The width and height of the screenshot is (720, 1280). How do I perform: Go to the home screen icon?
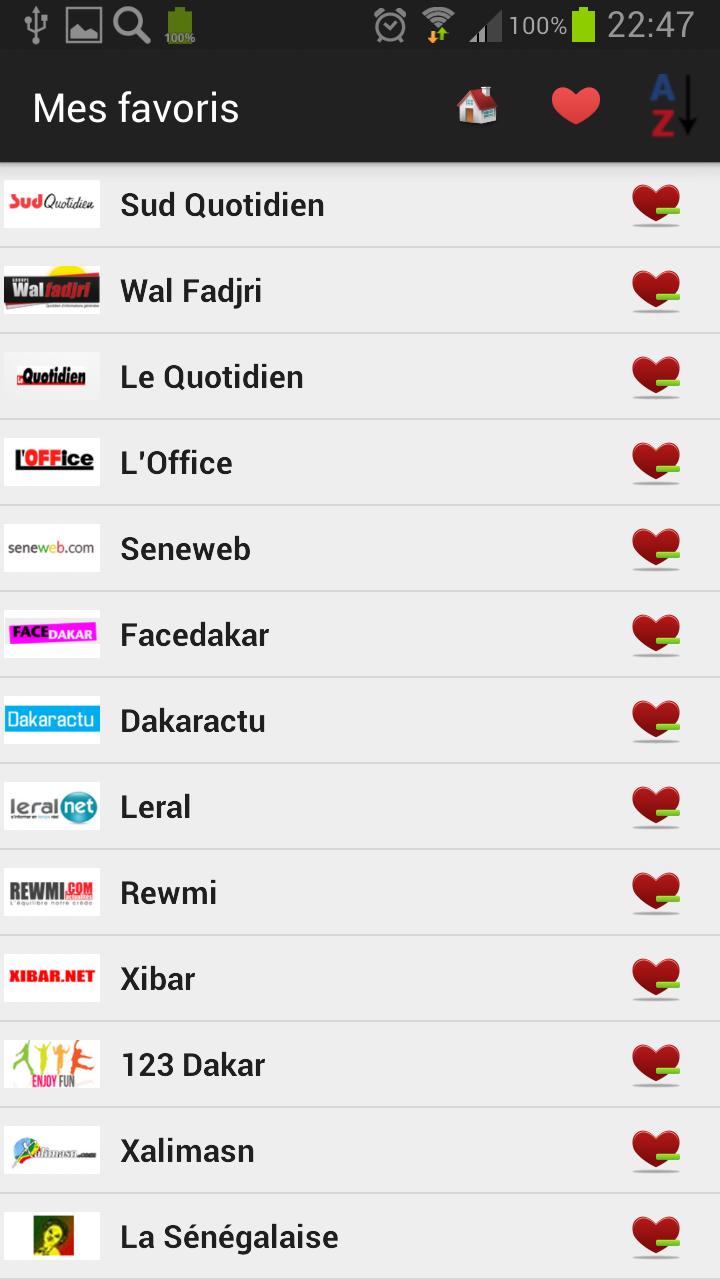[x=477, y=106]
